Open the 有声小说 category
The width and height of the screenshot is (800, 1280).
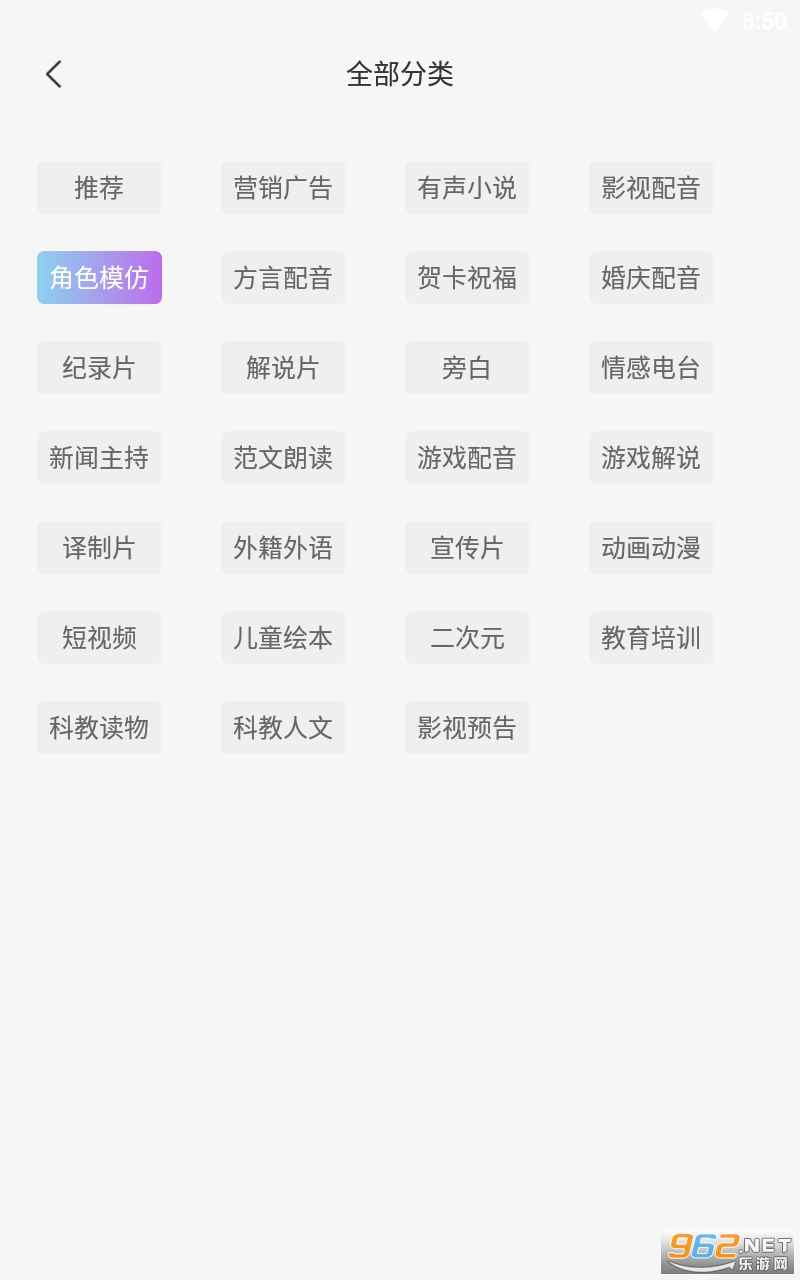pyautogui.click(x=467, y=188)
